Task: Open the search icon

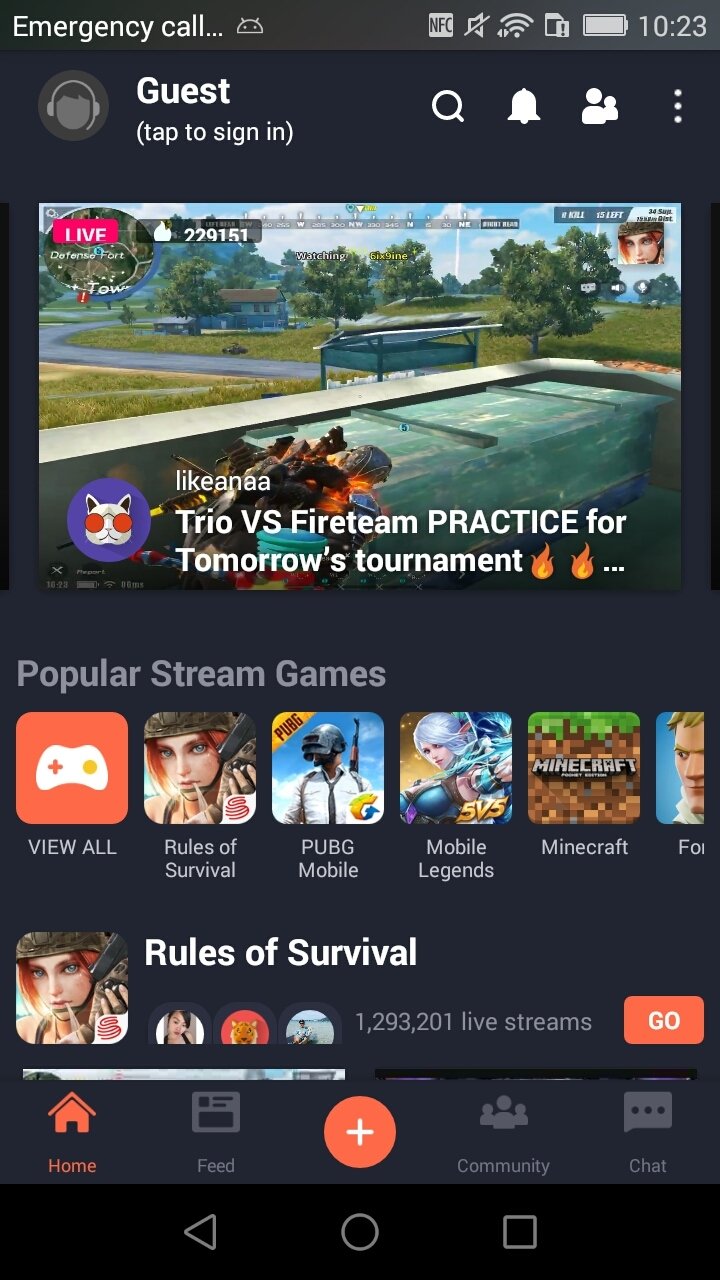Action: [448, 106]
